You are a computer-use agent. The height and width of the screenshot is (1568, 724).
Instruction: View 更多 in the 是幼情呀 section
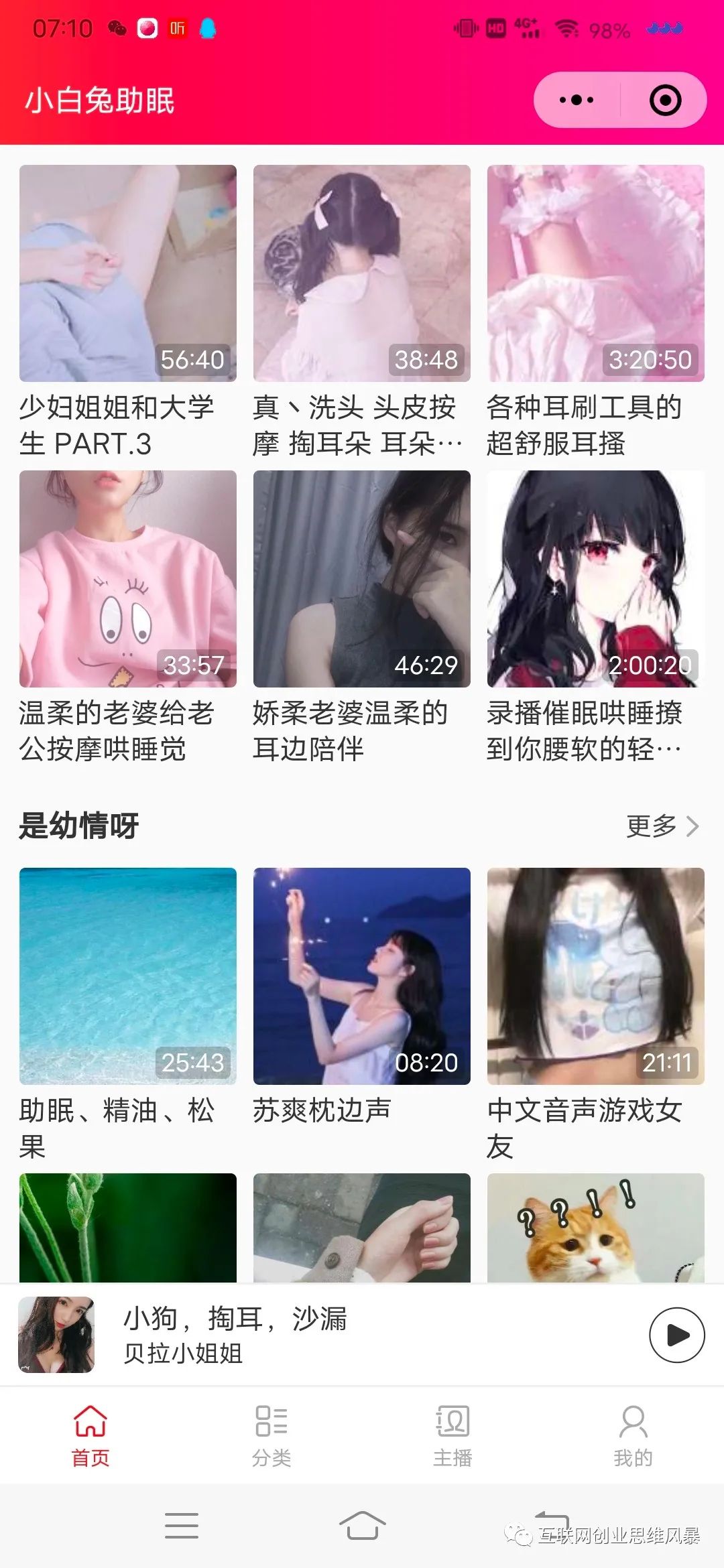click(x=662, y=826)
